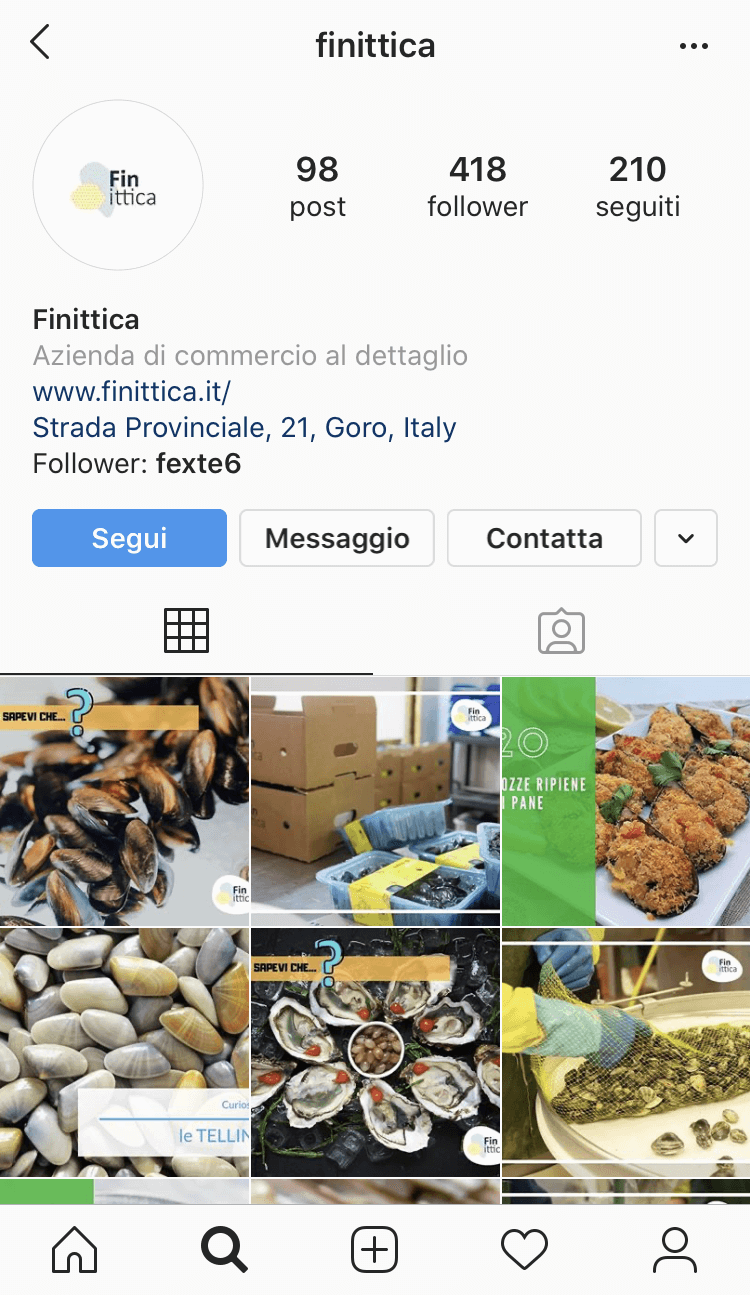Open the mussels Sapevi che post
The width and height of the screenshot is (750, 1295).
pos(124,801)
